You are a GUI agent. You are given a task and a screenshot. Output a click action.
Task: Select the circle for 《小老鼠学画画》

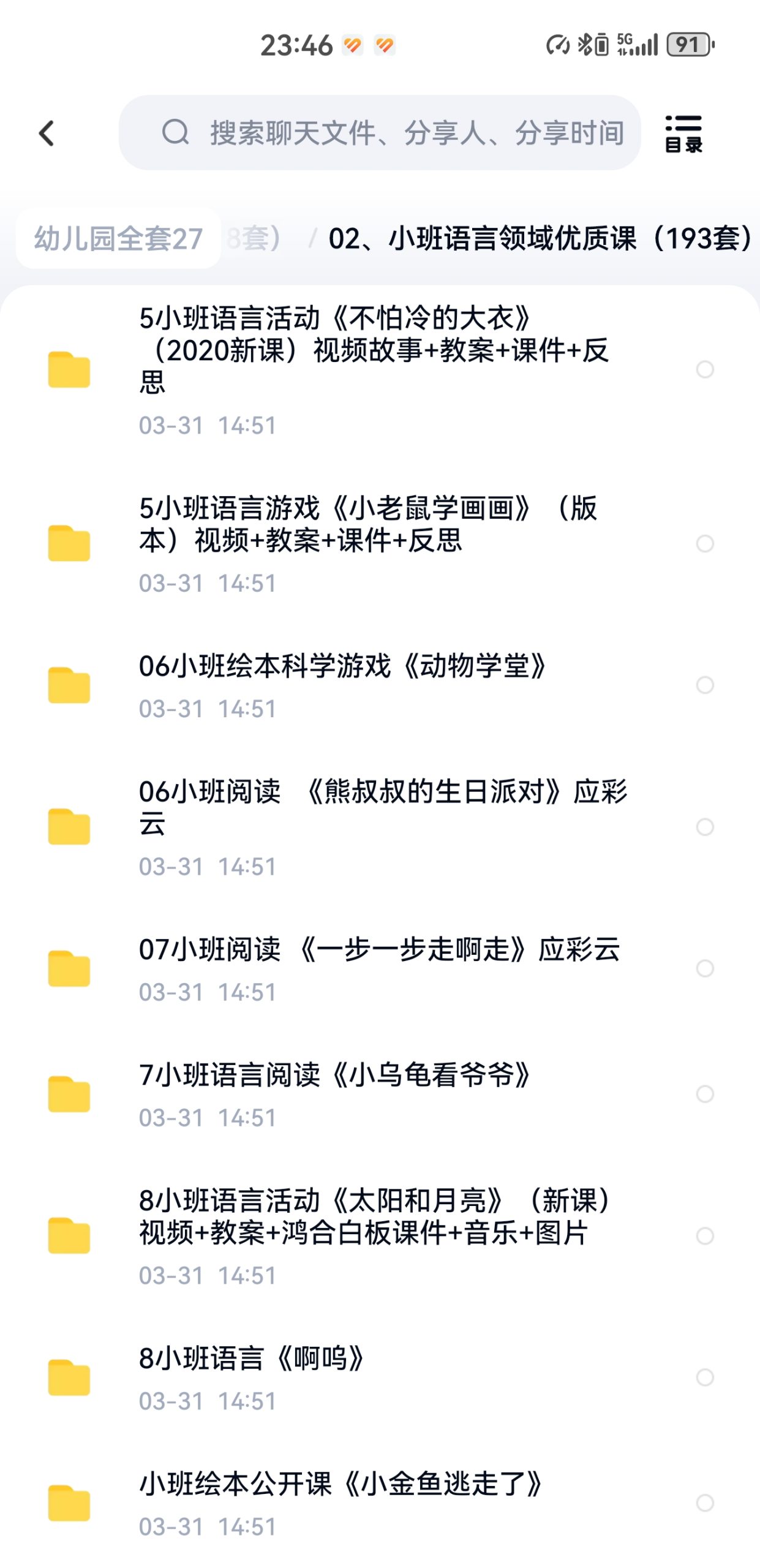pos(705,543)
